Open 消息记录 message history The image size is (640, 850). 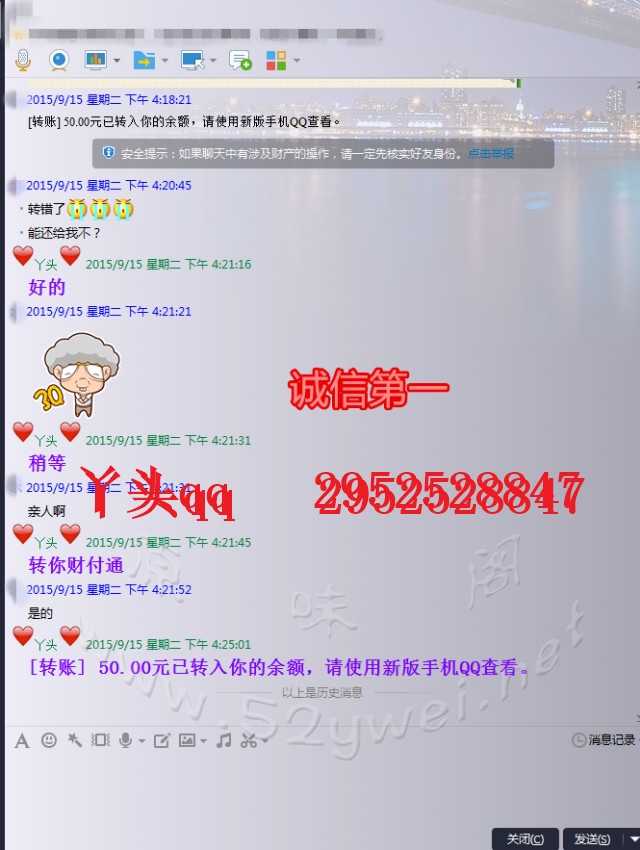point(604,740)
